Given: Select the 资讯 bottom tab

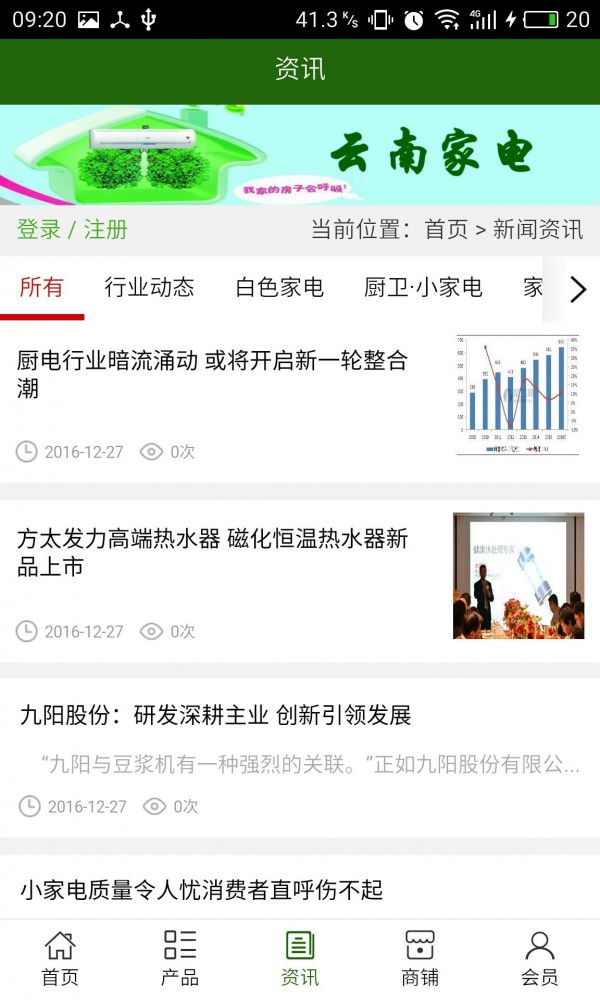Looking at the screenshot, I should pos(300,959).
